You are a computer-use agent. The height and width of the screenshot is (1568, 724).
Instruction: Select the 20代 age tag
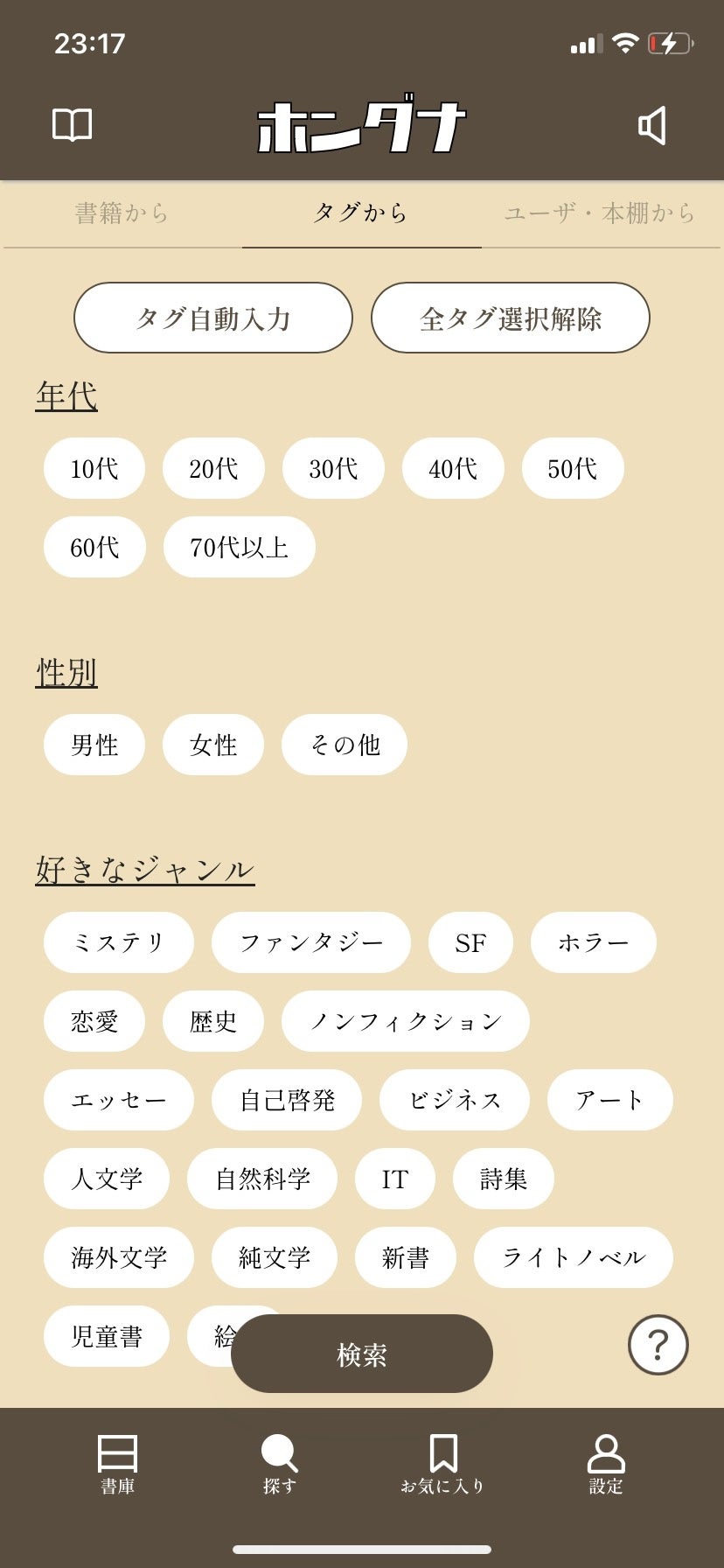click(213, 469)
